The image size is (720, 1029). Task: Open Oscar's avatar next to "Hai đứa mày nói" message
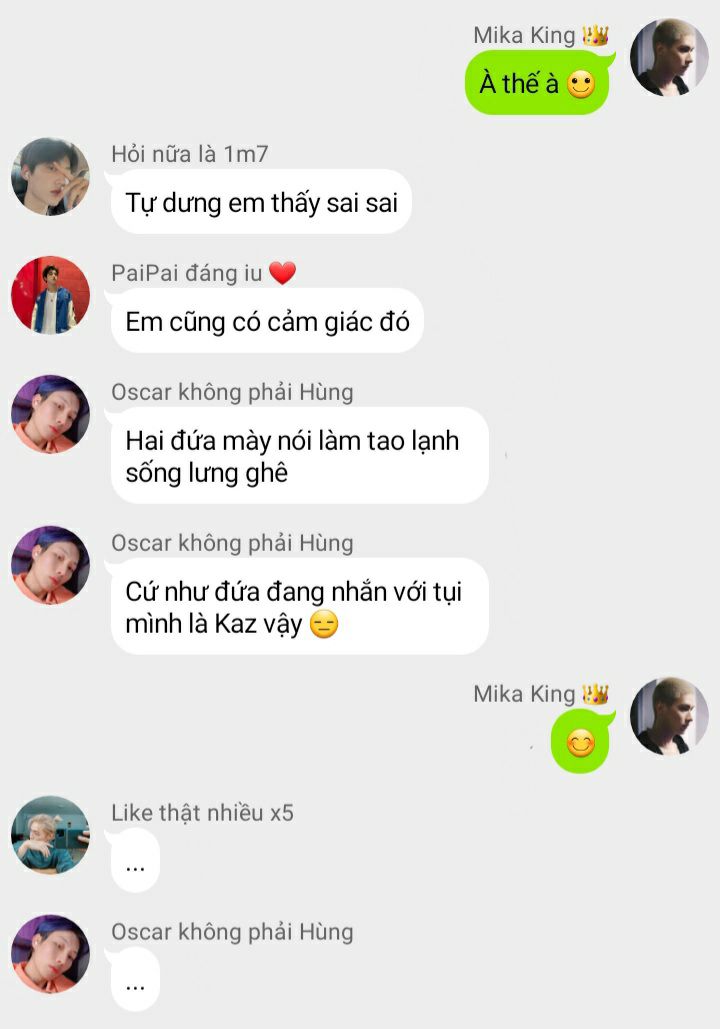tap(50, 415)
